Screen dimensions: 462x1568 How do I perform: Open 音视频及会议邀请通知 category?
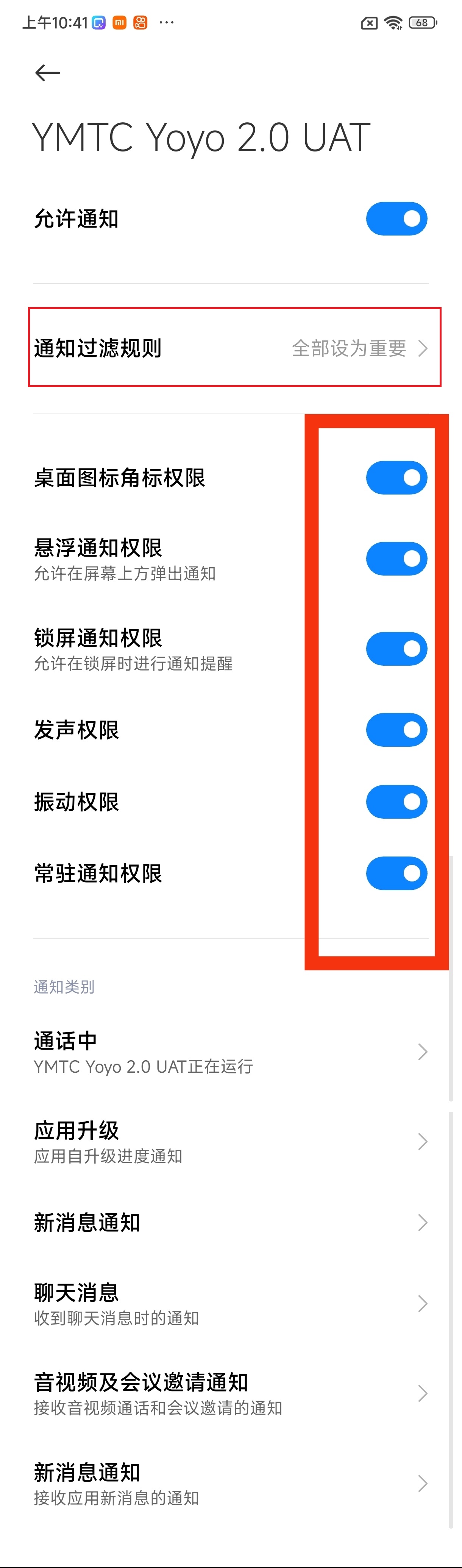tap(231, 1394)
